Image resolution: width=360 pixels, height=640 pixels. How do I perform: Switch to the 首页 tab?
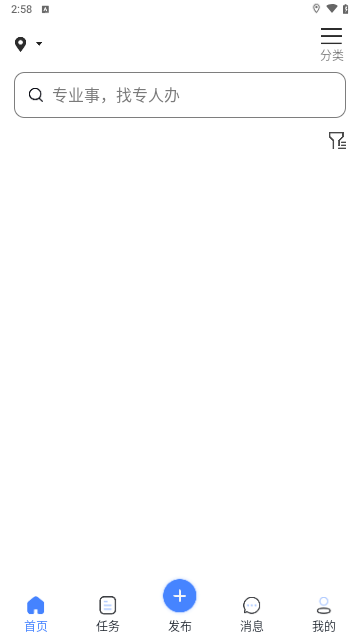pos(36,614)
